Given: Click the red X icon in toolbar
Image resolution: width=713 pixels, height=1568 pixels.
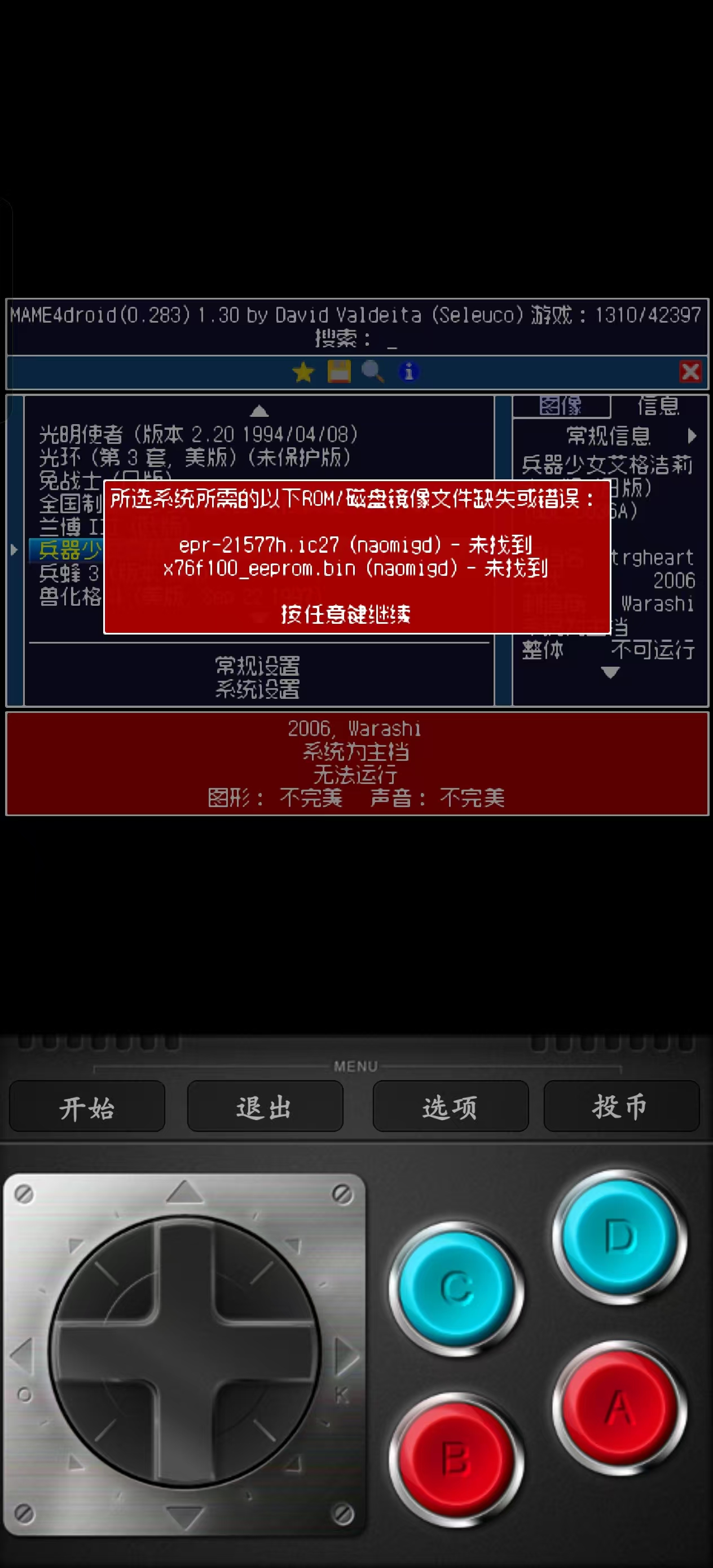Looking at the screenshot, I should (x=690, y=371).
